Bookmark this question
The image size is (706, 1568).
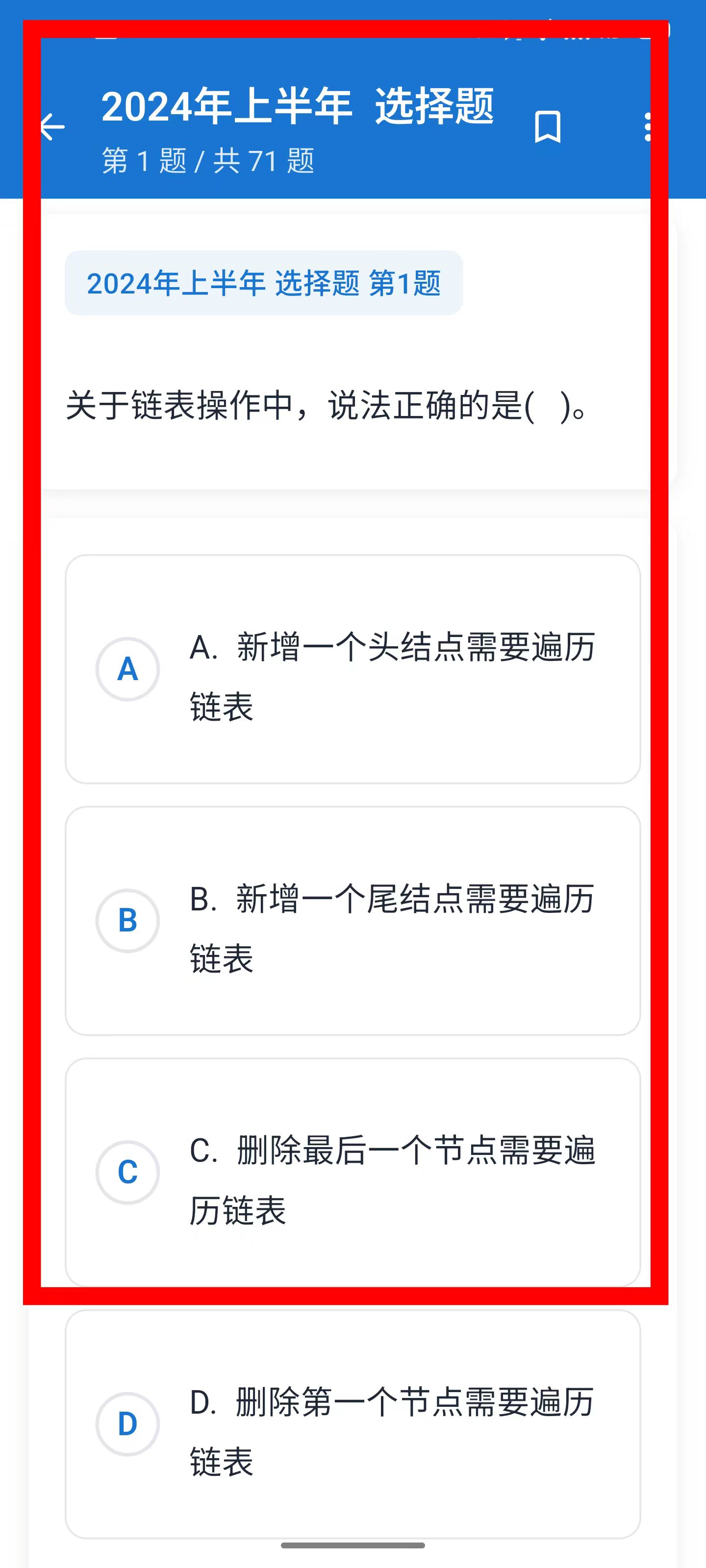pyautogui.click(x=547, y=126)
